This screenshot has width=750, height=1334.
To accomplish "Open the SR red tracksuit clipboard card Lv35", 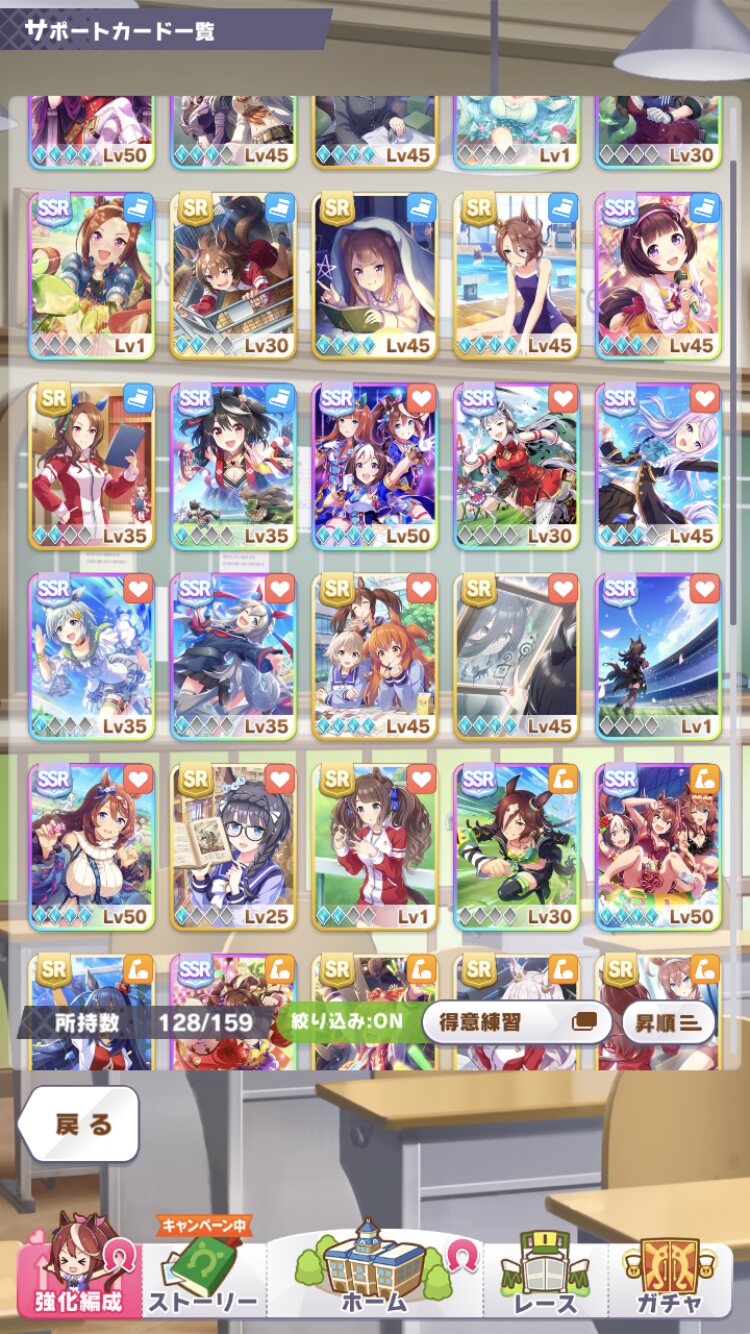I will (x=91, y=466).
